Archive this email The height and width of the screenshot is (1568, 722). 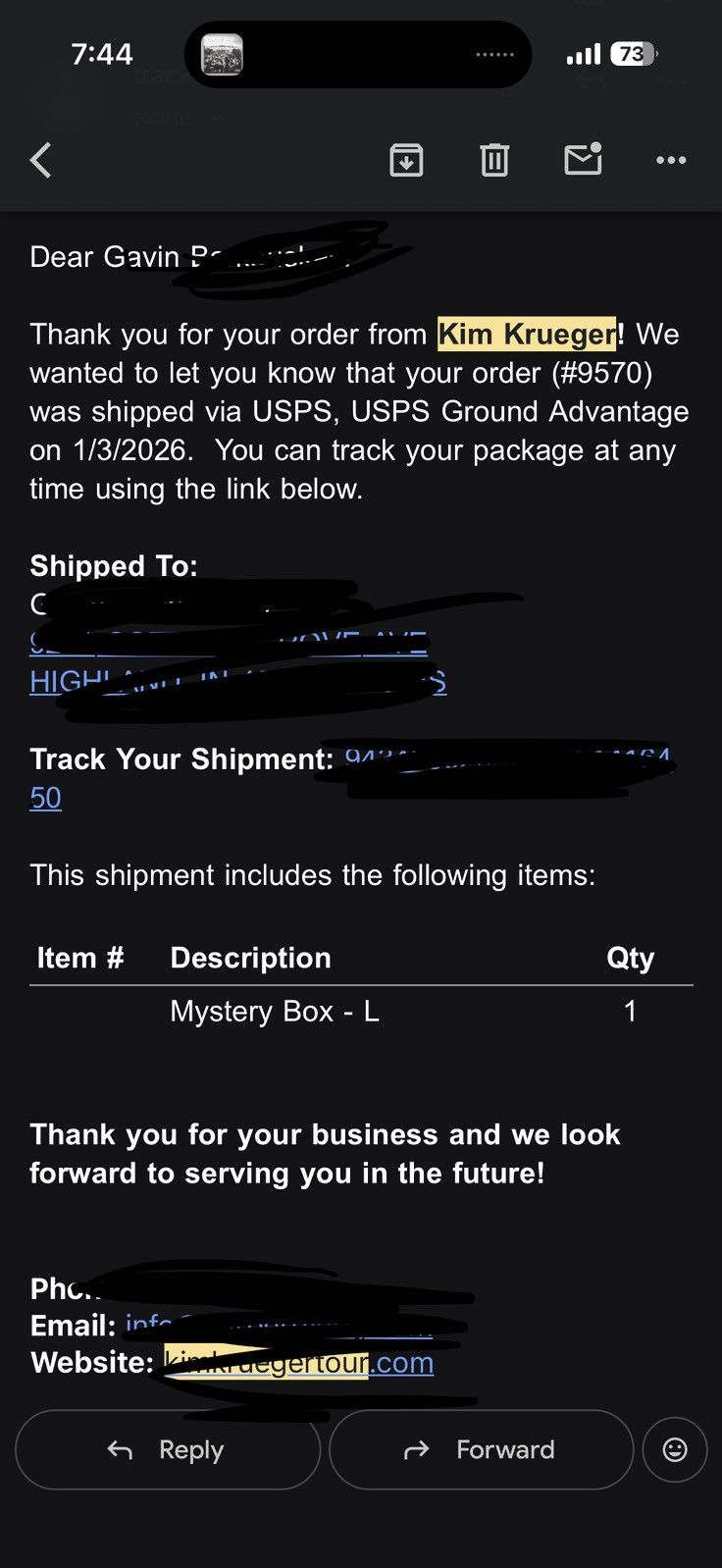(x=406, y=160)
